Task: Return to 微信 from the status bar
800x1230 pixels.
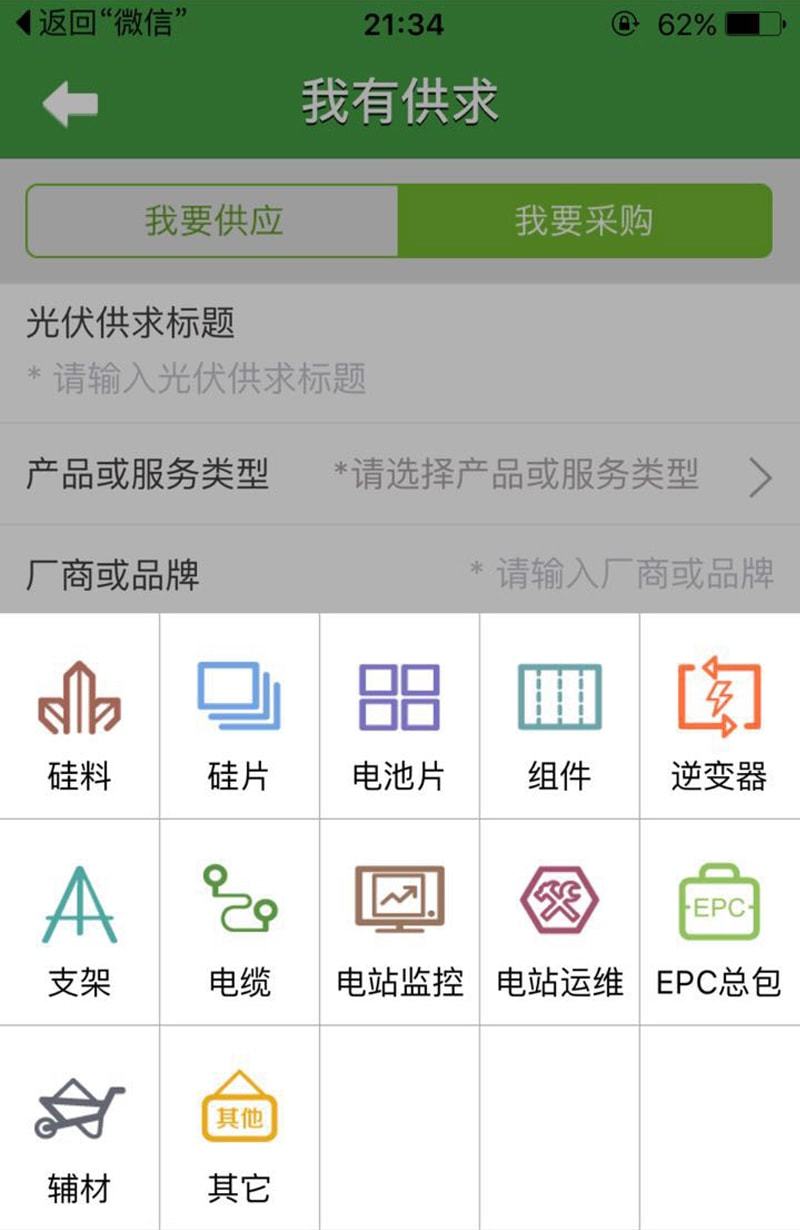Action: tap(101, 23)
